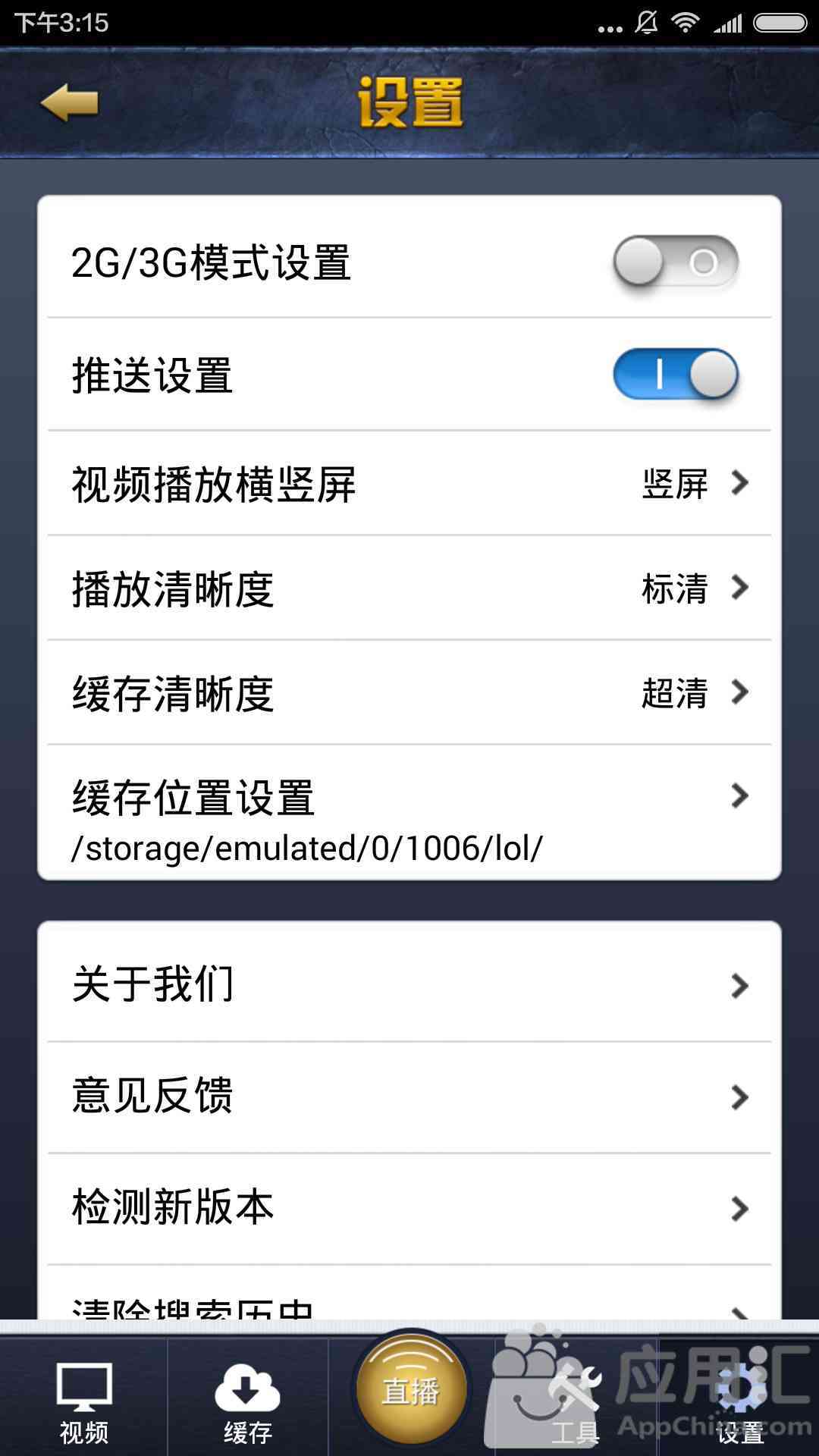Image resolution: width=819 pixels, height=1456 pixels.
Task: Open 缓存清晰度 cache quality setting
Action: pyautogui.click(x=409, y=693)
